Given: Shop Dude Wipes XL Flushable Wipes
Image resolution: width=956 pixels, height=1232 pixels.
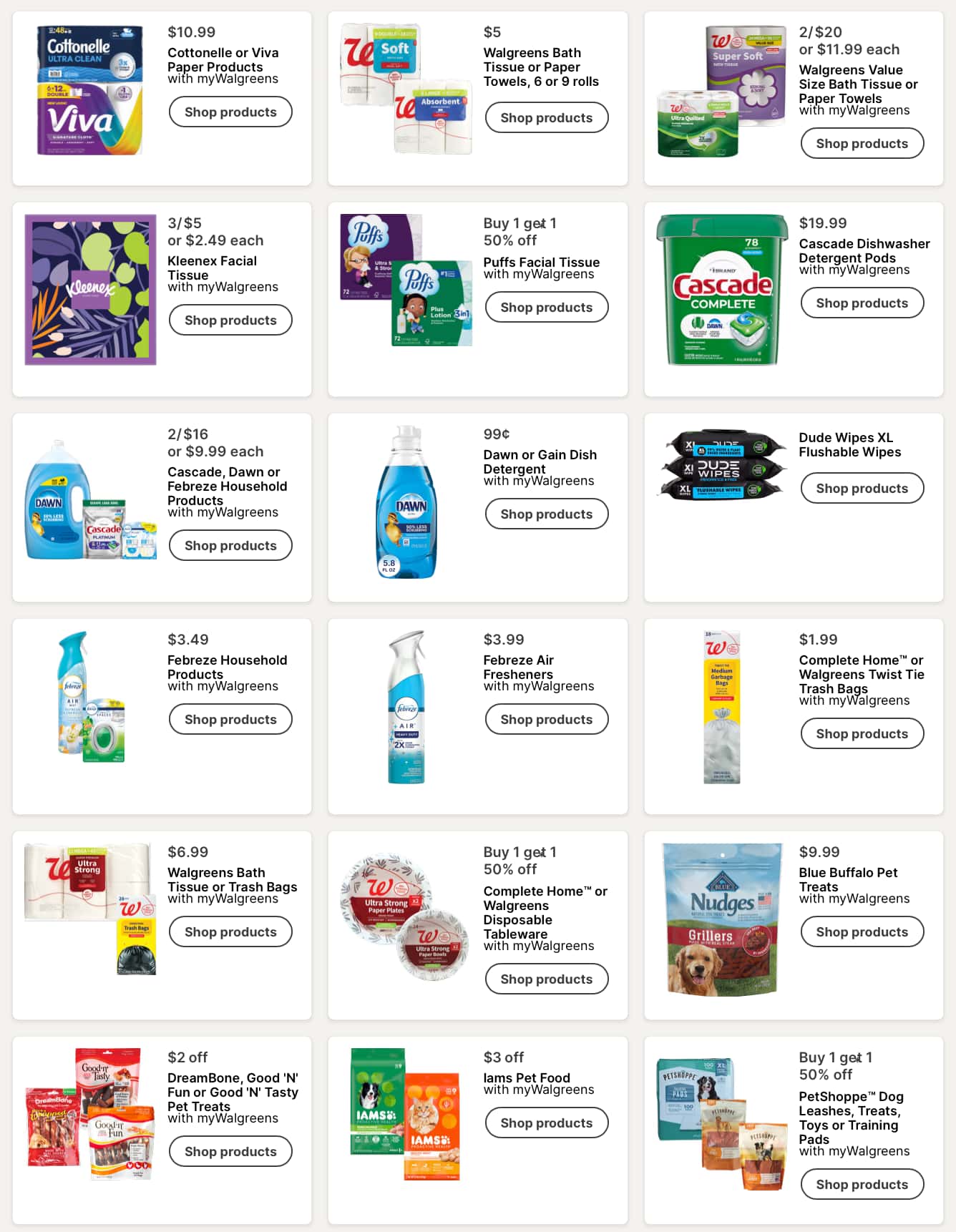Looking at the screenshot, I should (862, 489).
